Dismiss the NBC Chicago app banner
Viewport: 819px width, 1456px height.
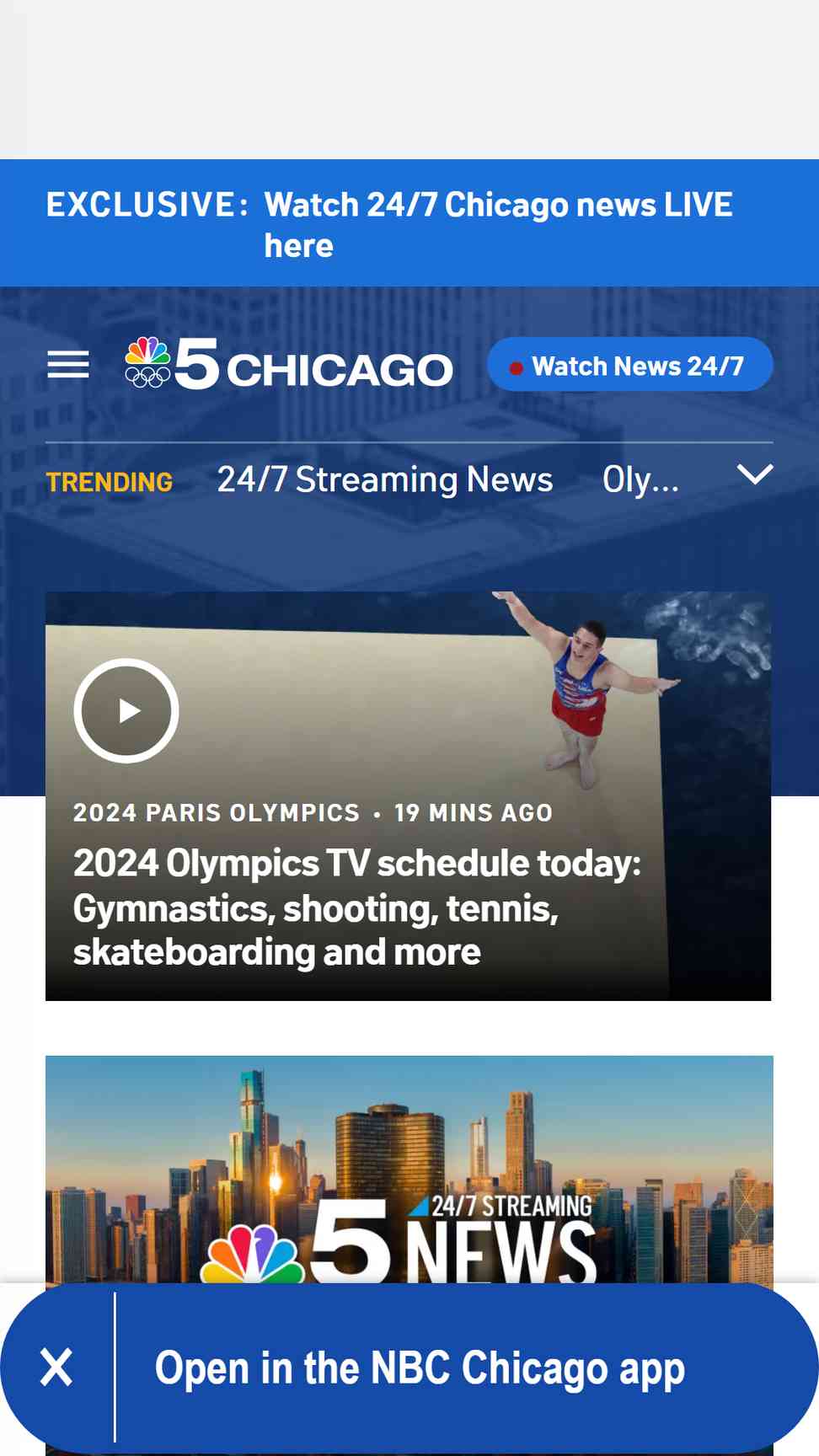coord(56,1367)
